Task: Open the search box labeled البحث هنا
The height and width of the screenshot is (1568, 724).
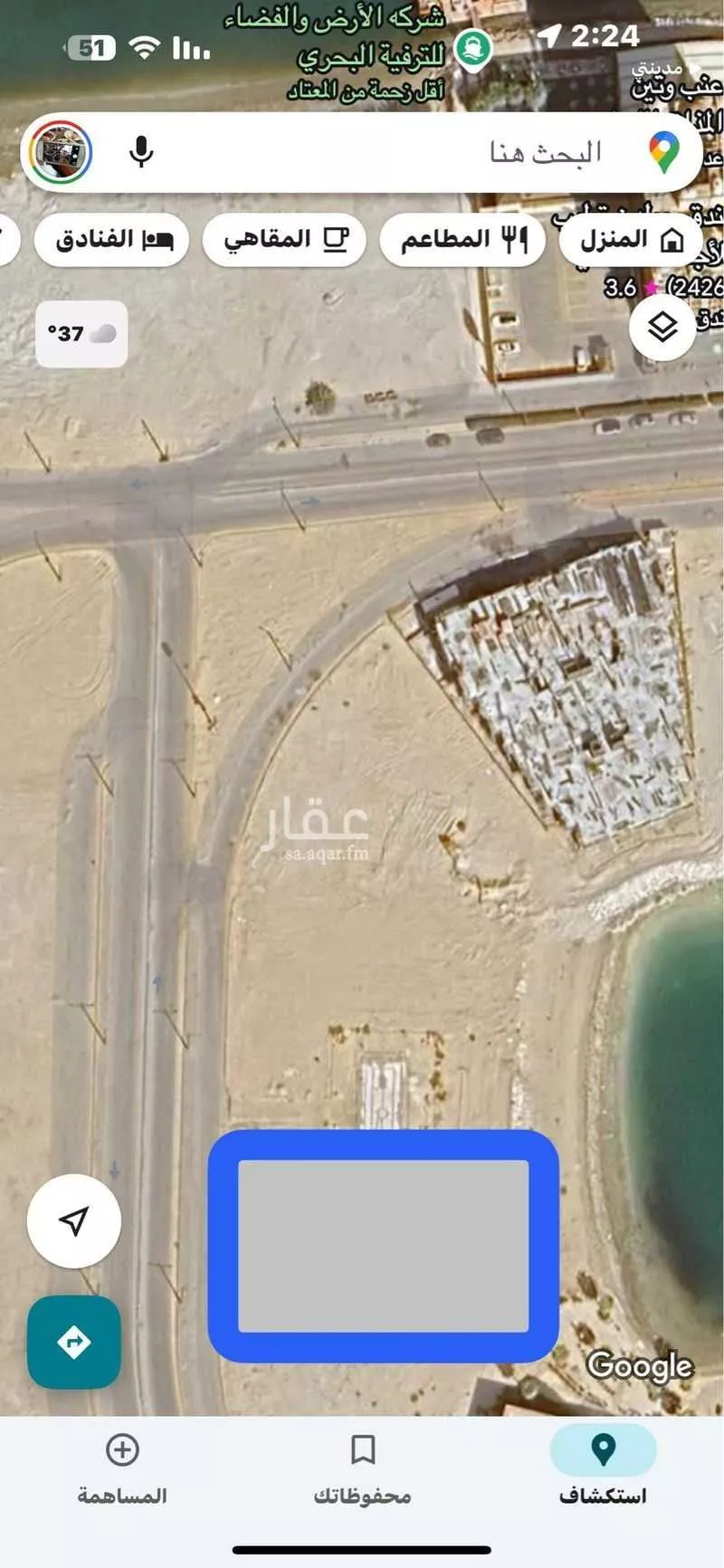Action: click(452, 152)
